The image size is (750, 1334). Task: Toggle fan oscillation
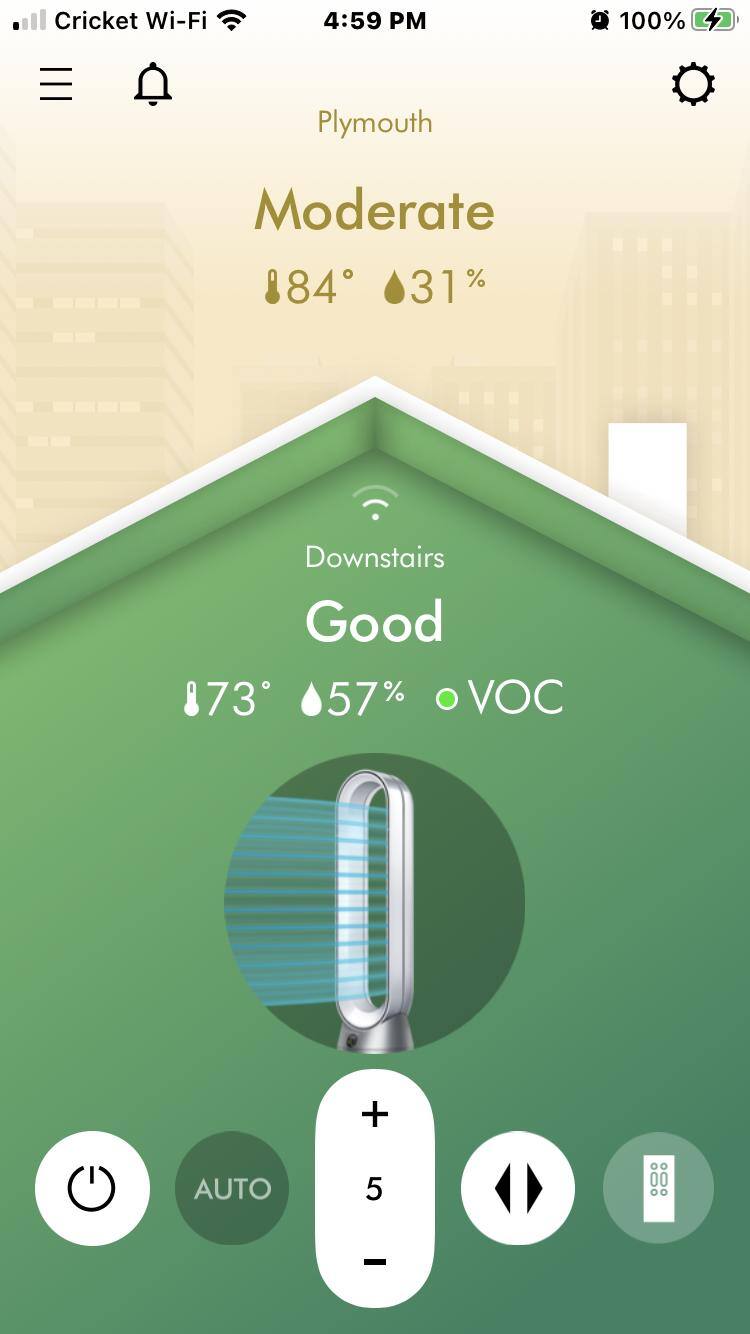click(518, 1188)
